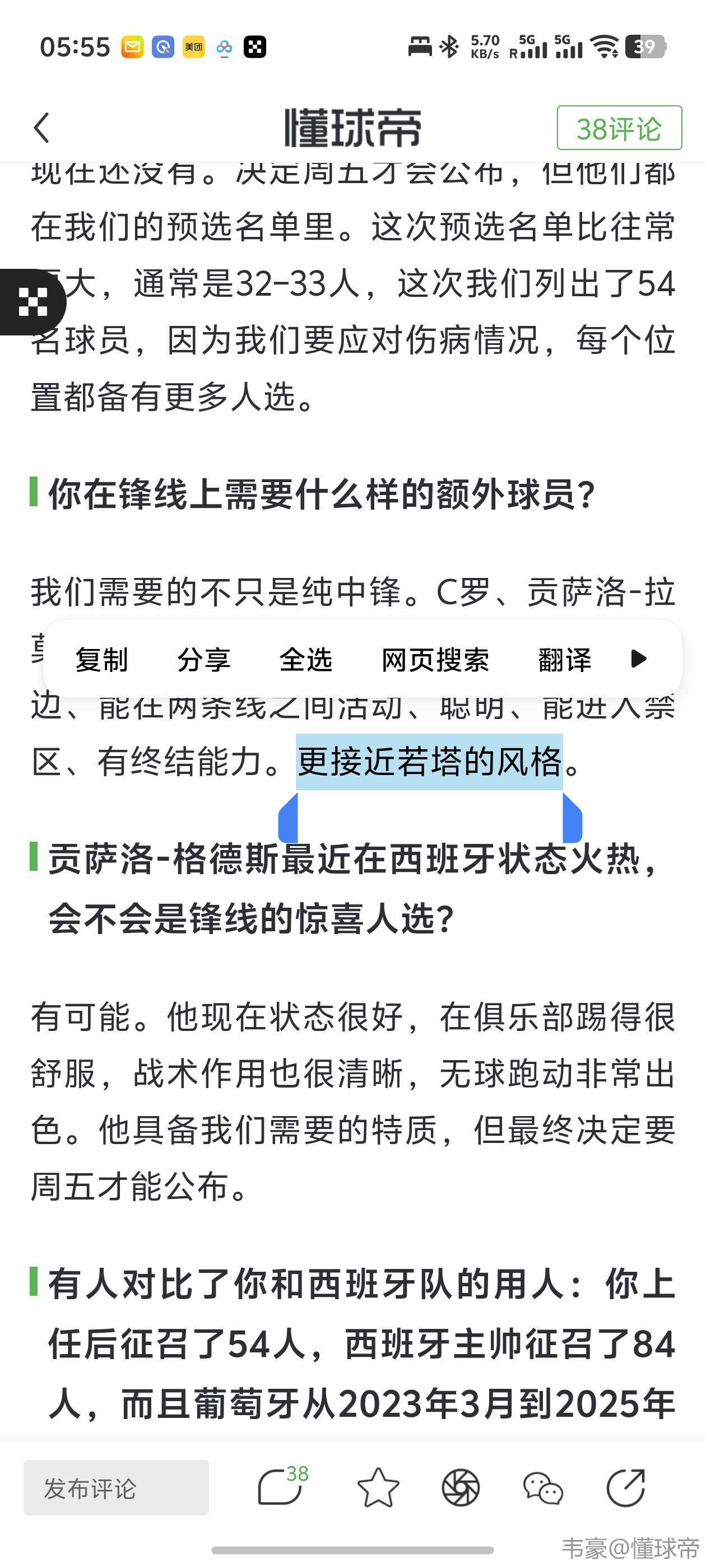The image size is (706, 1568).
Task: Copy the selected text with 复制
Action: [101, 659]
